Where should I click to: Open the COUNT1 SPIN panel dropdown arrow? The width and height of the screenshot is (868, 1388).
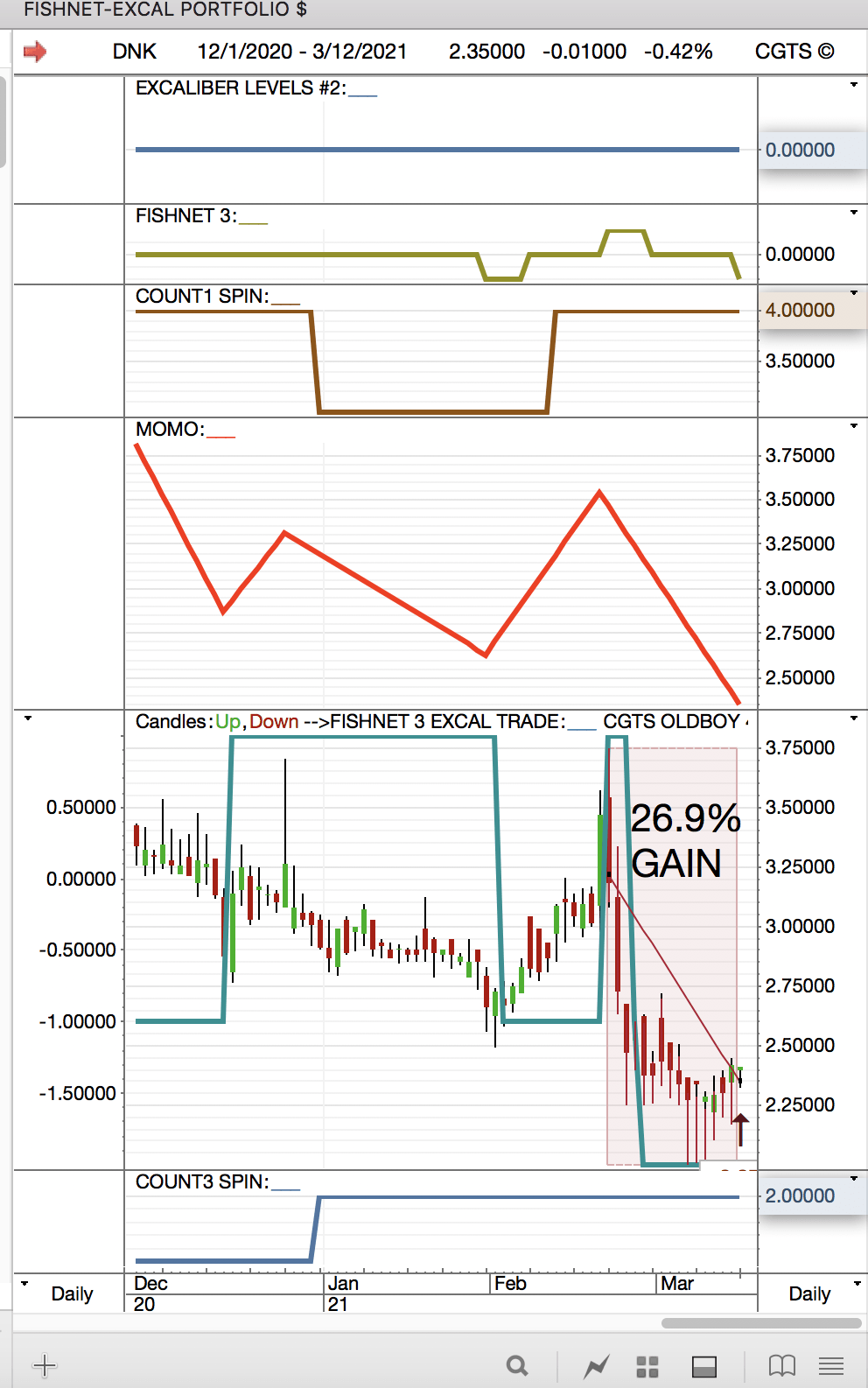854,292
